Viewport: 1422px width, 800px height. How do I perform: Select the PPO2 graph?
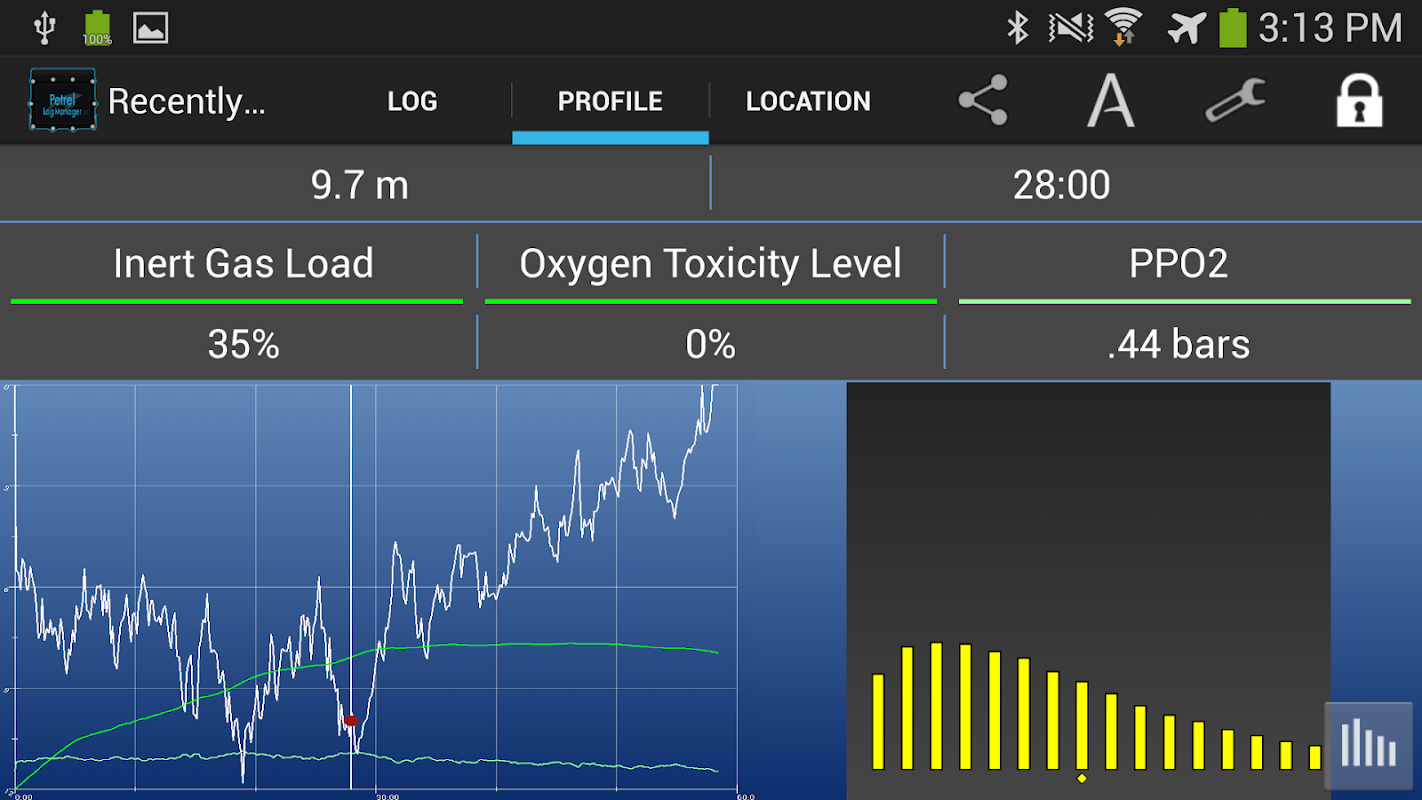click(1178, 264)
